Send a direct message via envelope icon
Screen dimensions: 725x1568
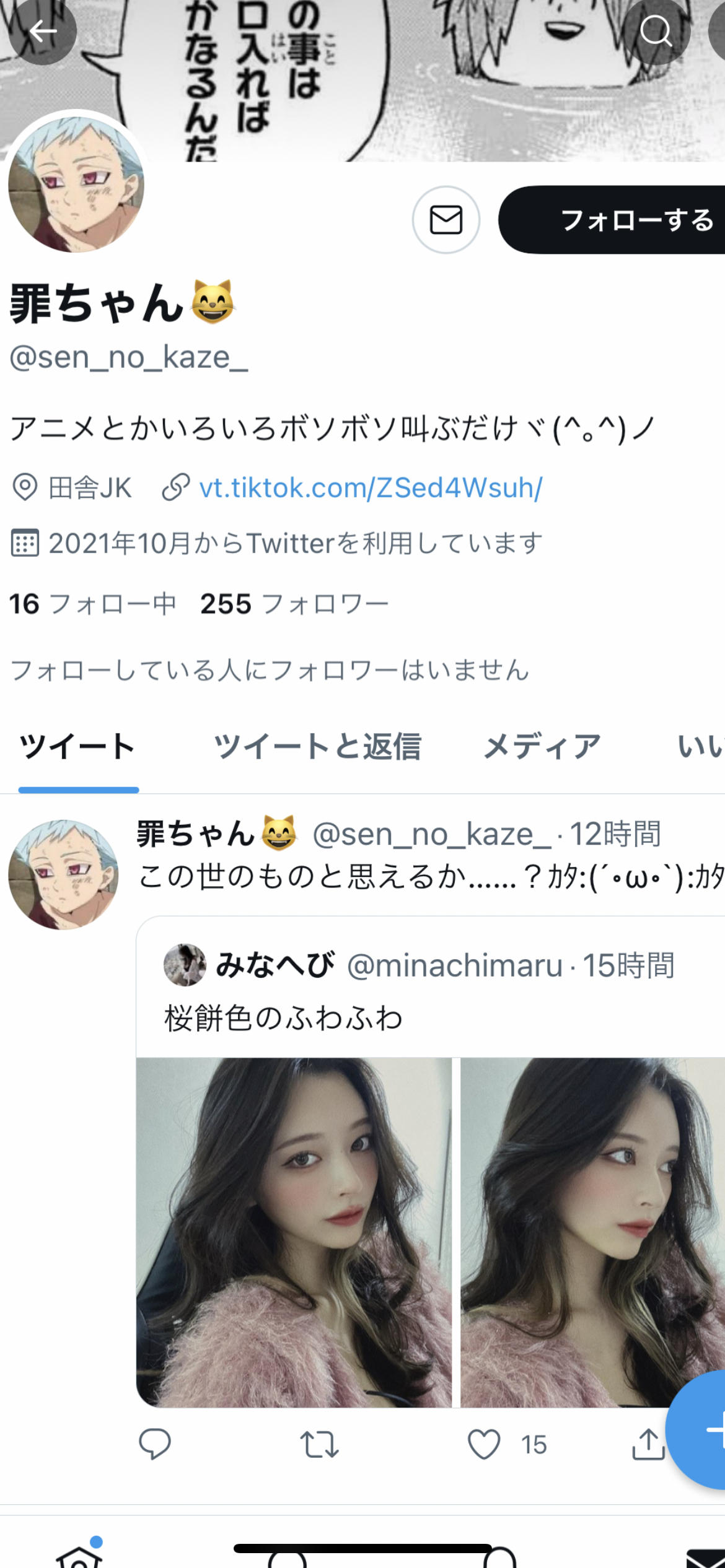[446, 220]
